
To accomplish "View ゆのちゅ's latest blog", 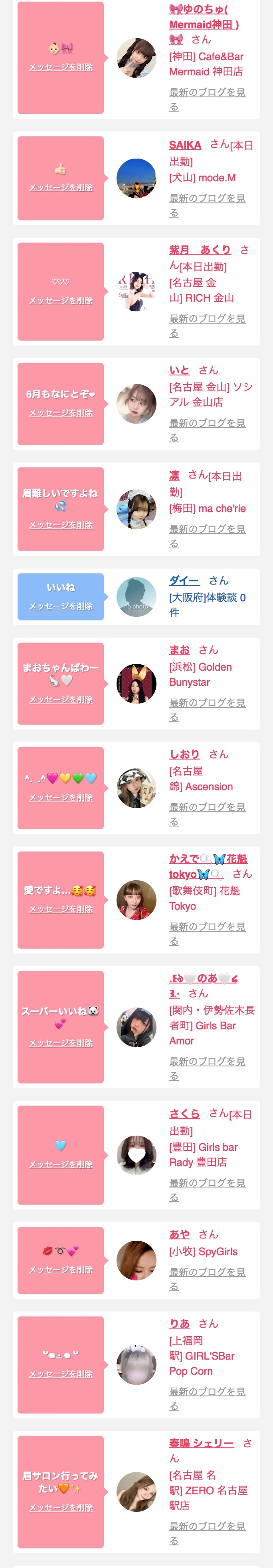I will (x=207, y=99).
